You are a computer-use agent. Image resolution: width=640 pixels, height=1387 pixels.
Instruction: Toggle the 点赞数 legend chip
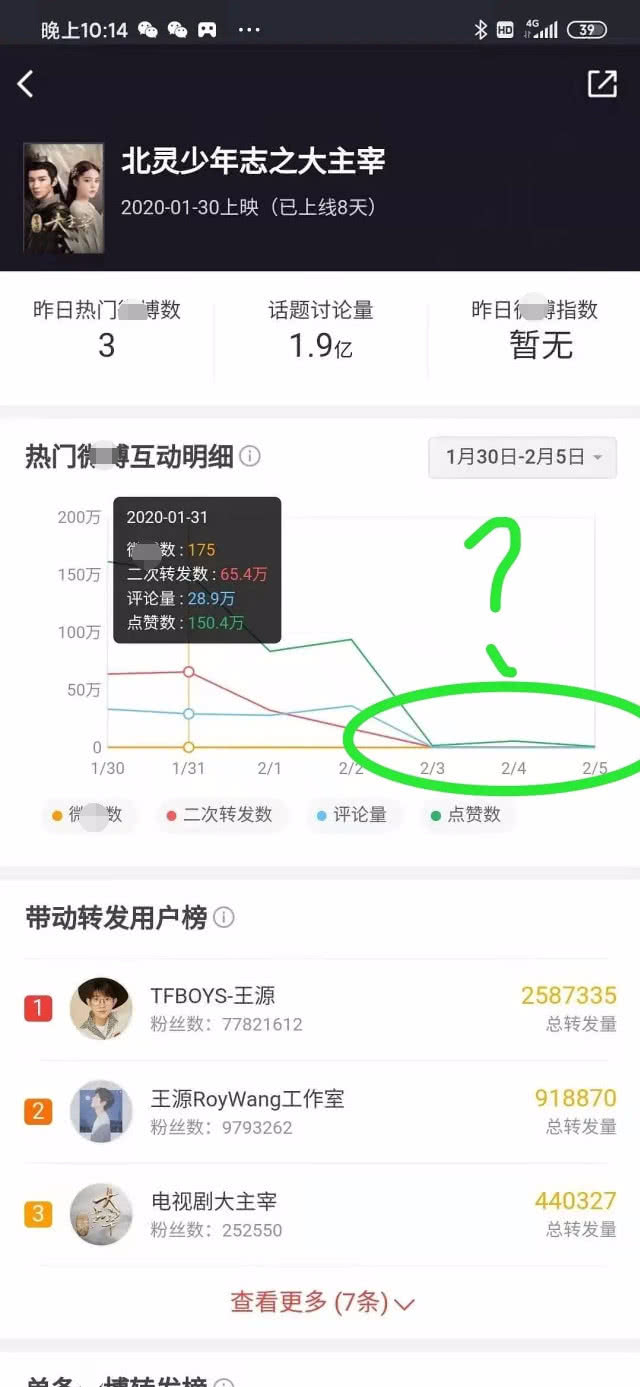465,815
